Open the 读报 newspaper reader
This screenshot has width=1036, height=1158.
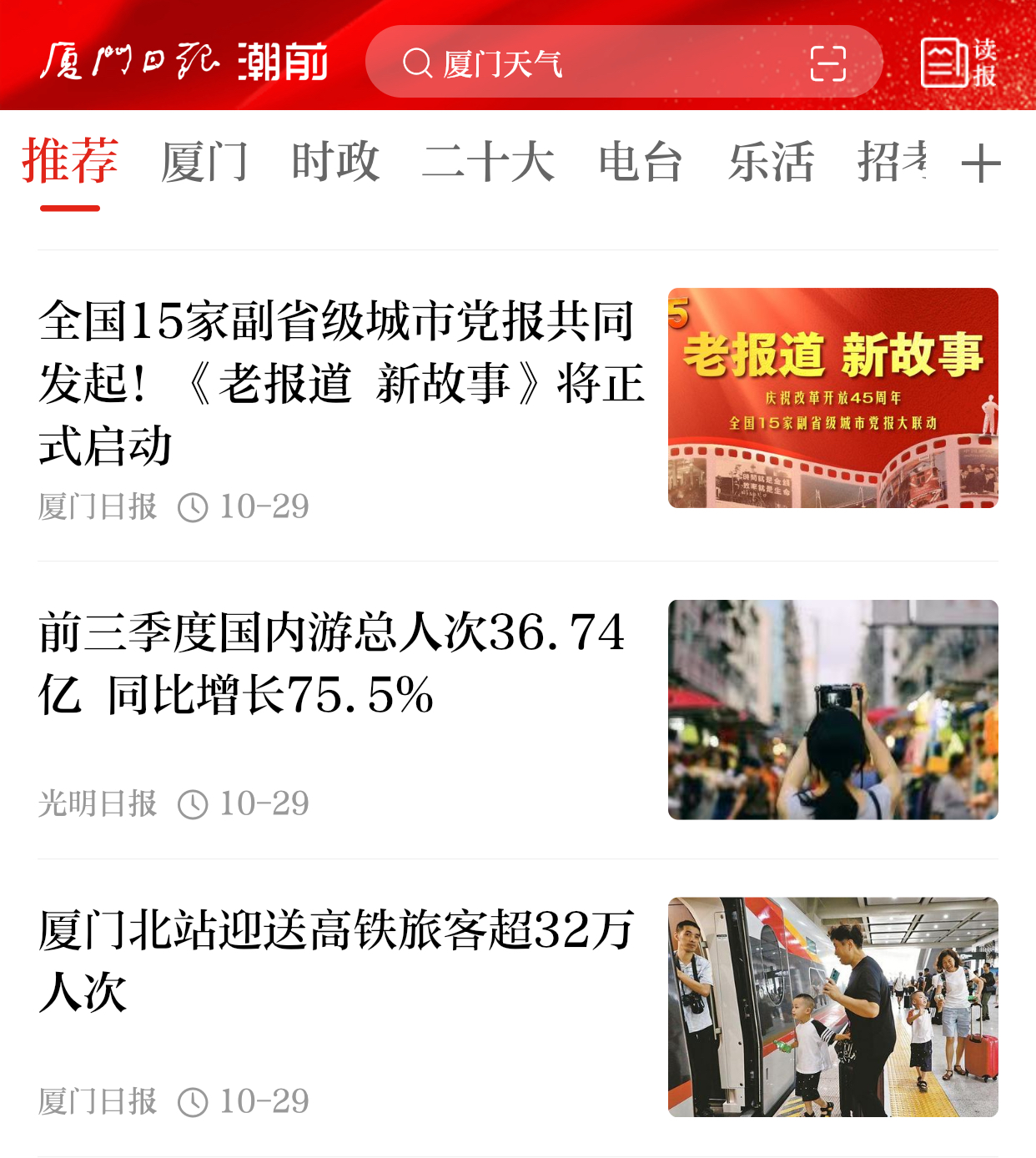pos(958,63)
